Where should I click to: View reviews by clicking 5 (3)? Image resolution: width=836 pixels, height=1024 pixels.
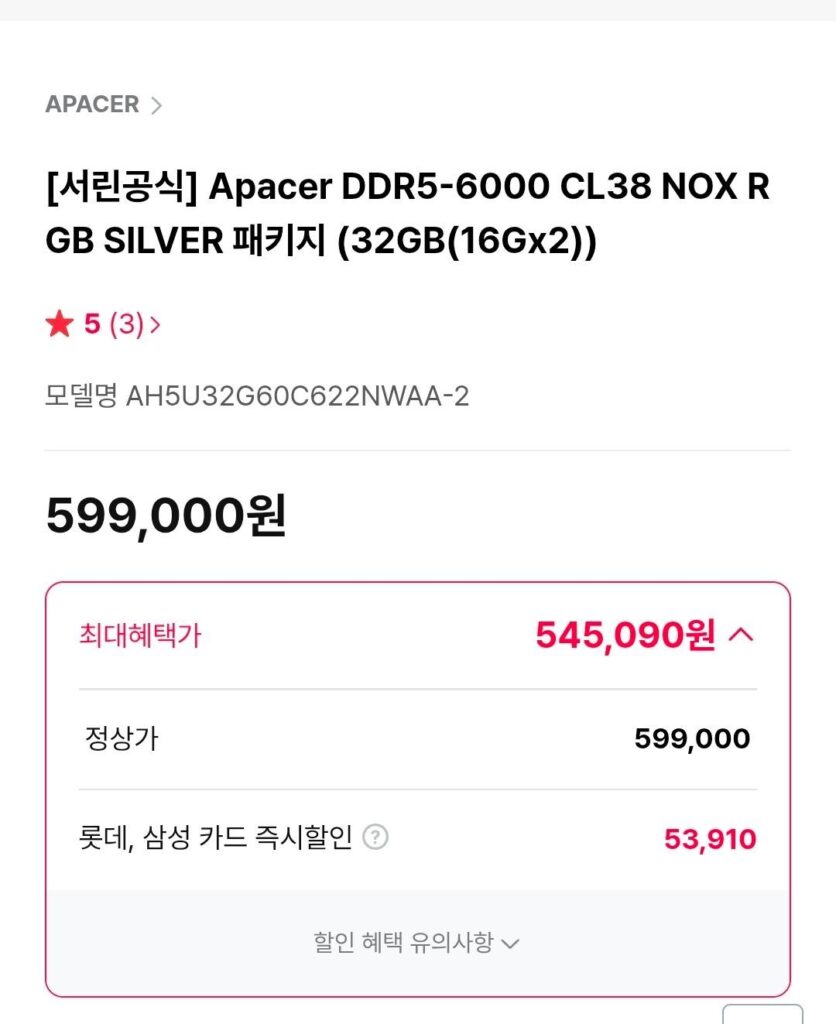coord(110,322)
